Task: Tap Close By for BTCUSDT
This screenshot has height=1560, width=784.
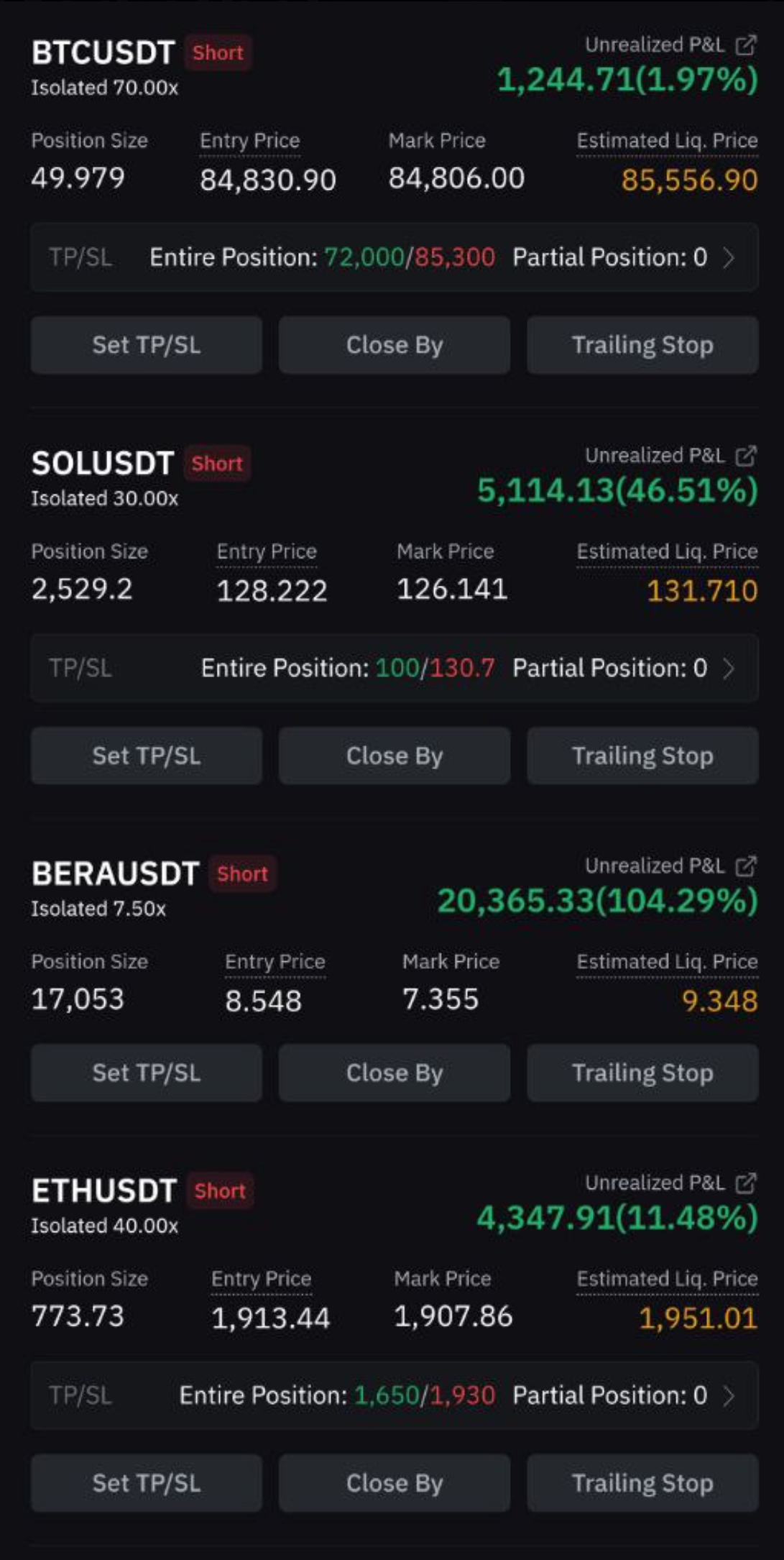Action: pos(395,345)
